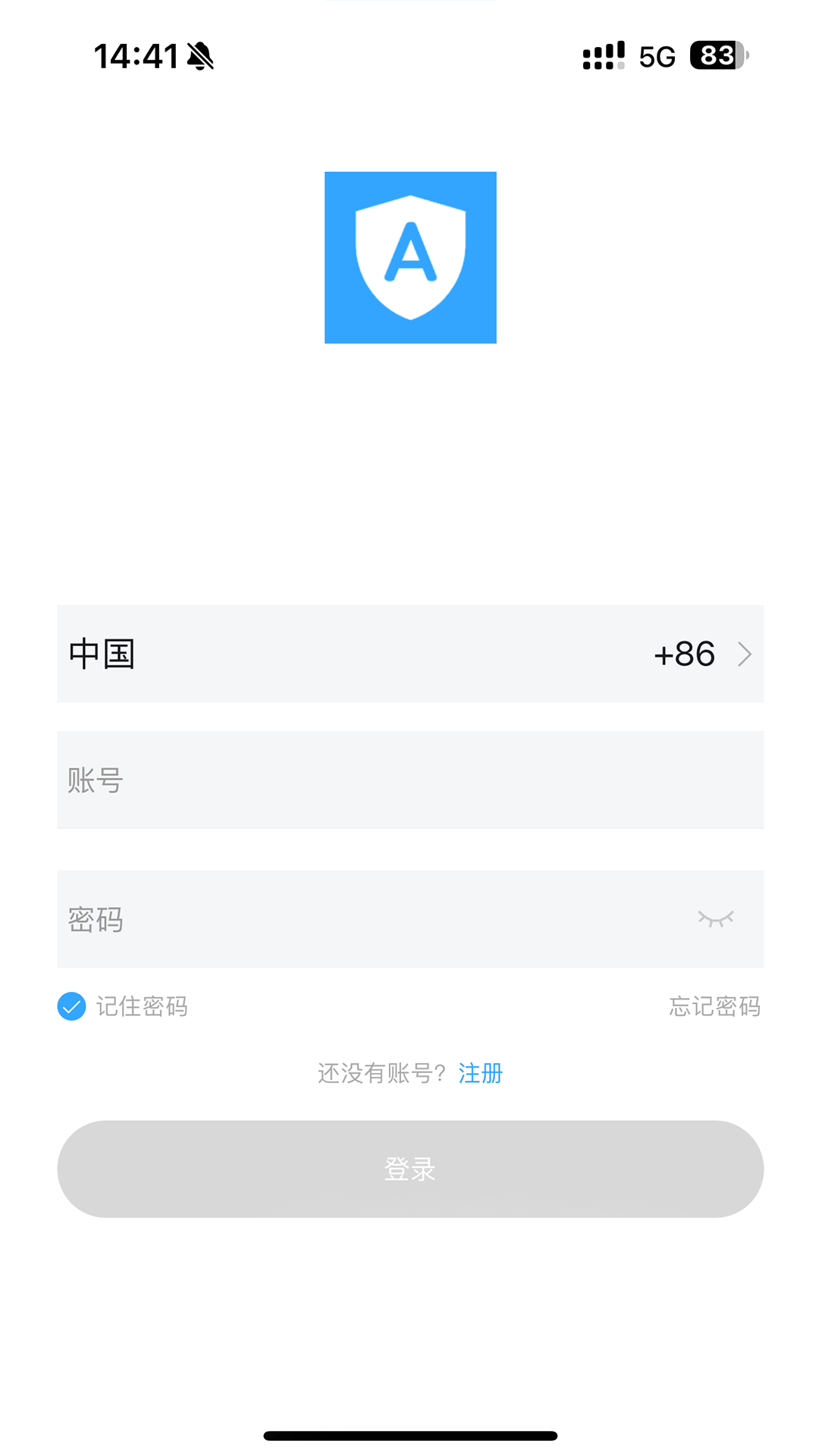Click the 账号 account input field
This screenshot has width=819, height=1456.
[x=409, y=780]
